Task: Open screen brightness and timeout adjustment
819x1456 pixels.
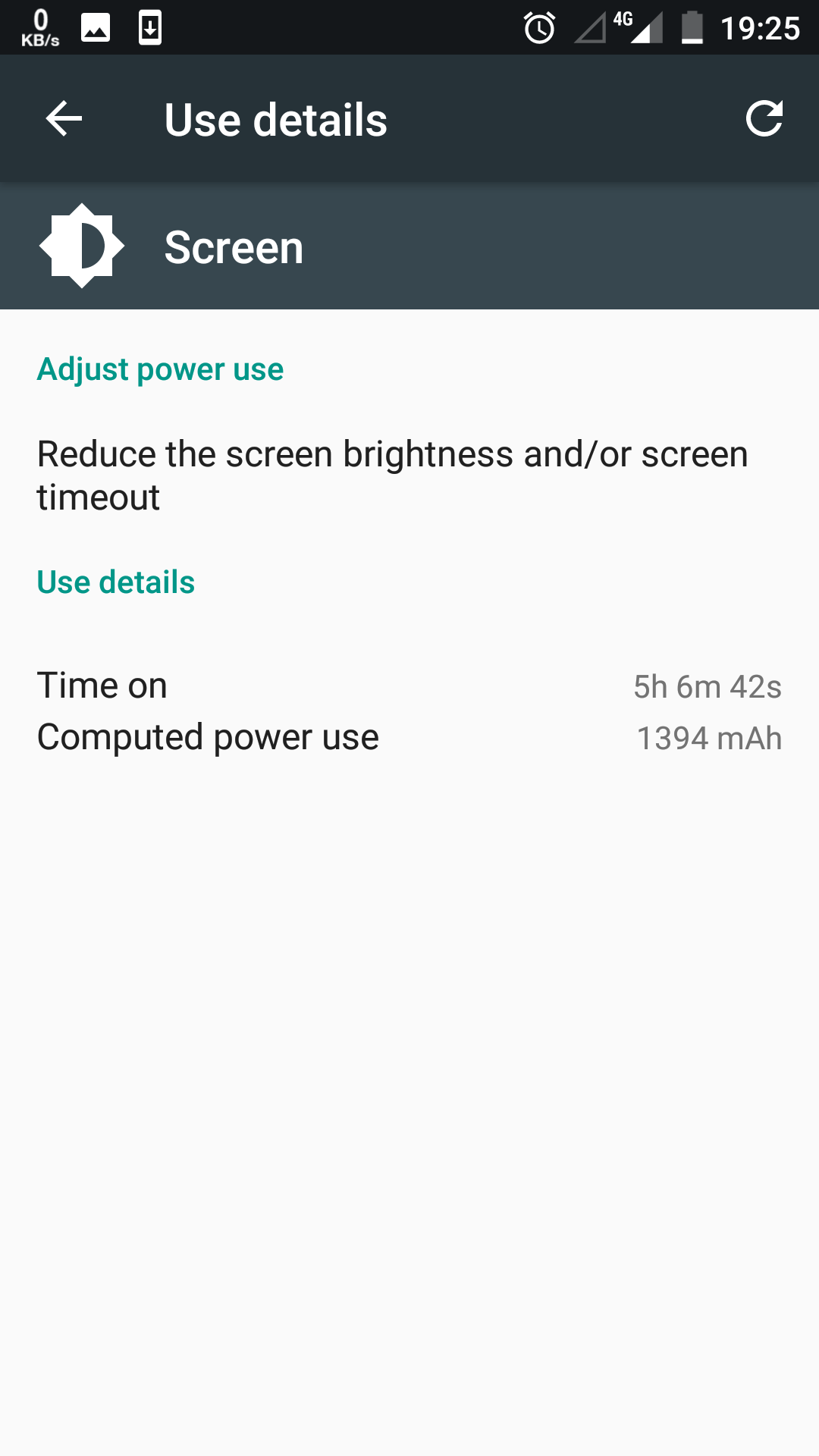Action: click(392, 475)
